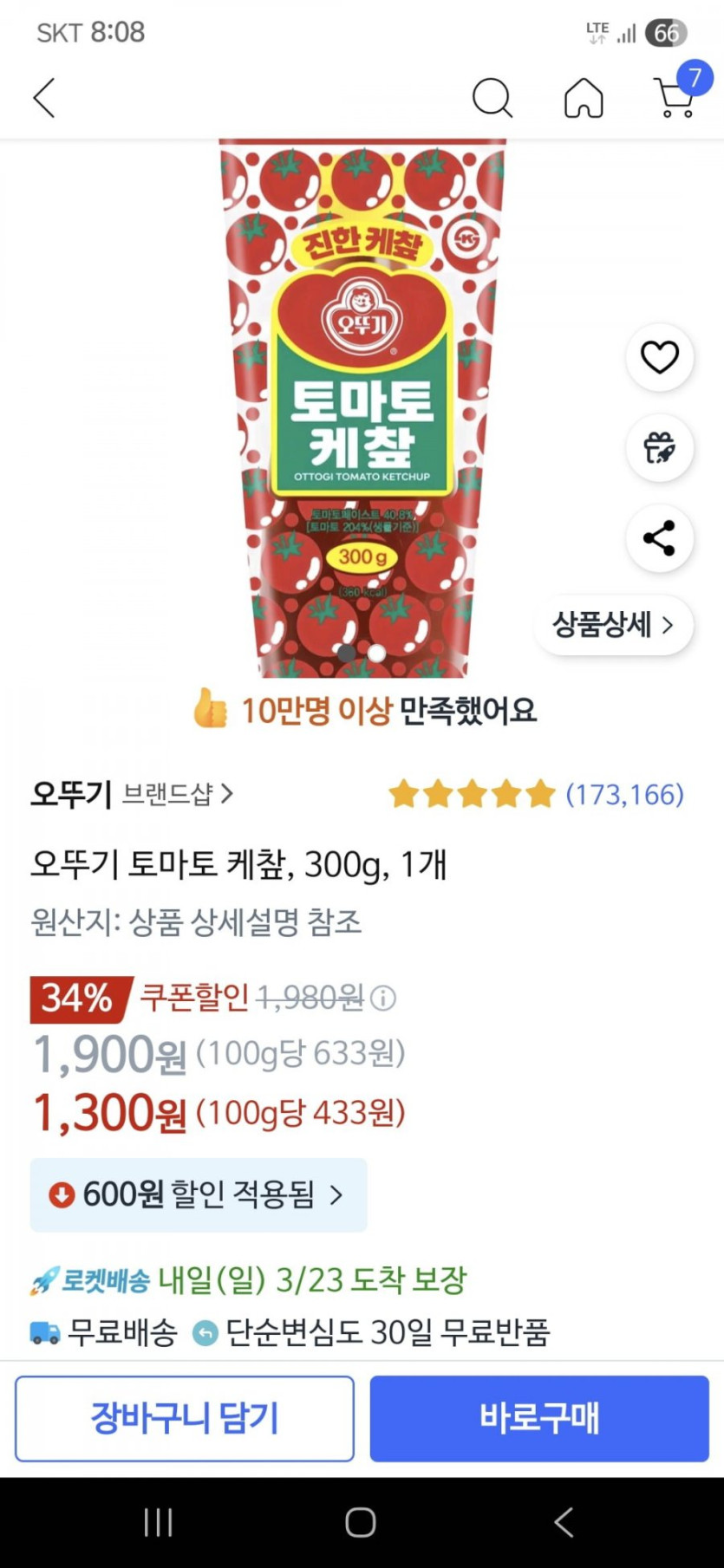
Task: Open the 173,166 star reviews
Action: coord(536,794)
